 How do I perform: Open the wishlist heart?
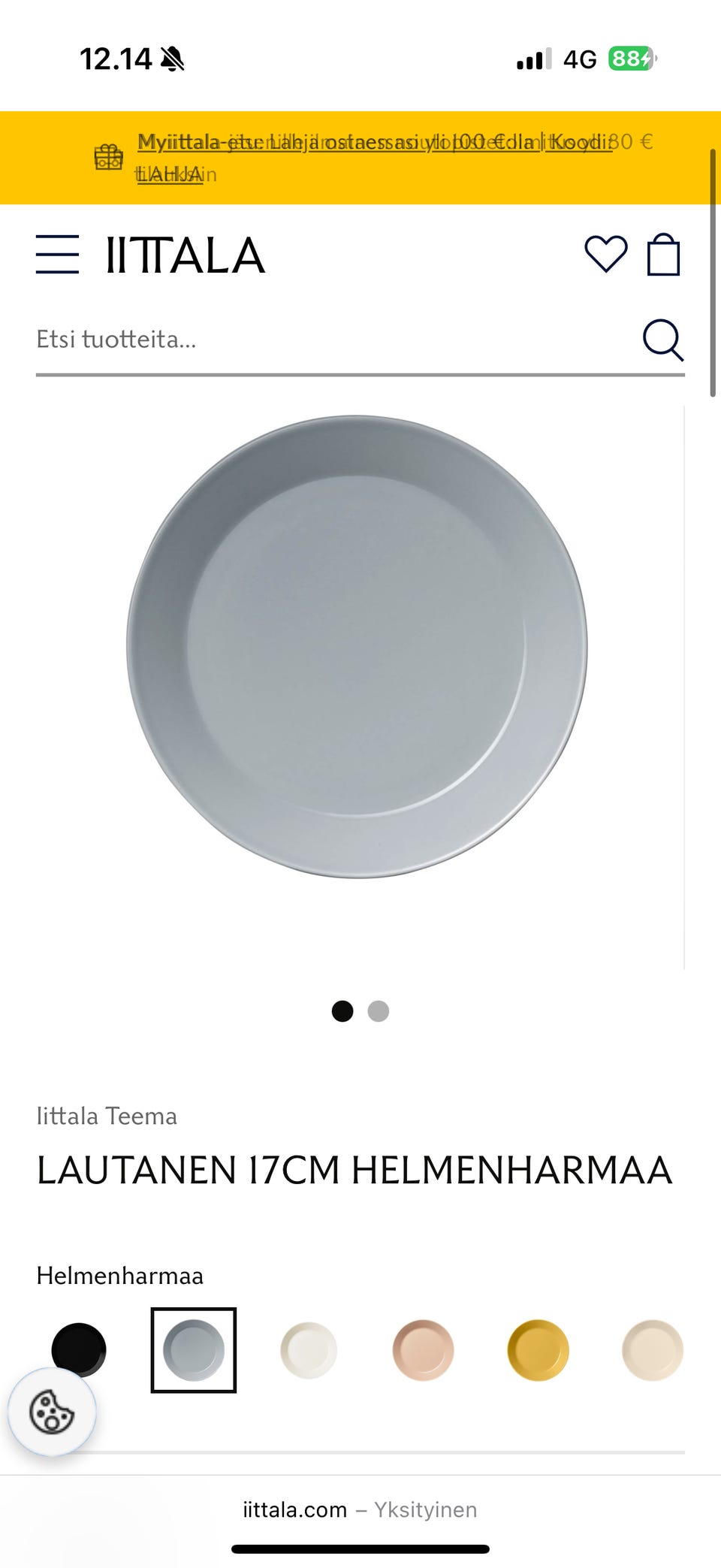[x=605, y=254]
